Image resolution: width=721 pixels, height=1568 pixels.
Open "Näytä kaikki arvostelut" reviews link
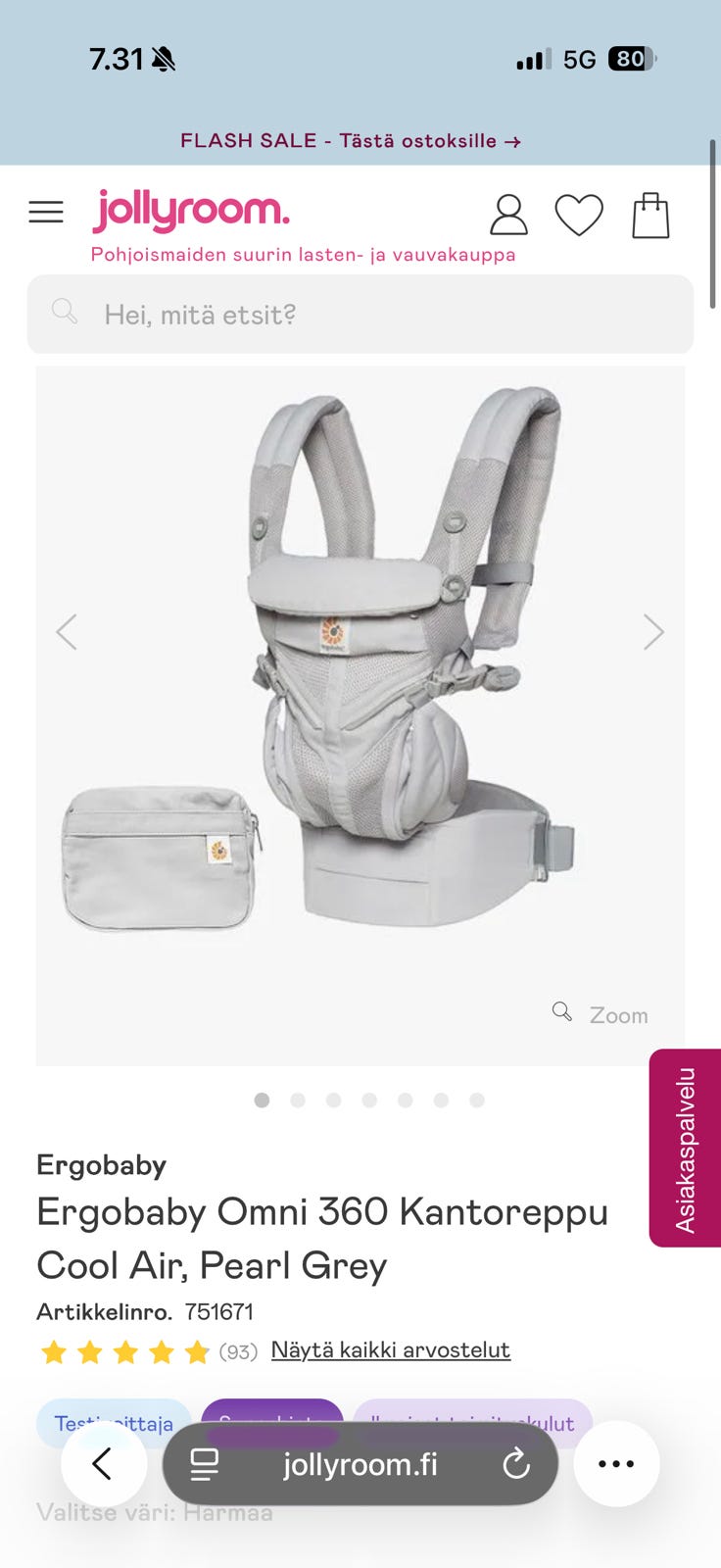click(390, 1350)
